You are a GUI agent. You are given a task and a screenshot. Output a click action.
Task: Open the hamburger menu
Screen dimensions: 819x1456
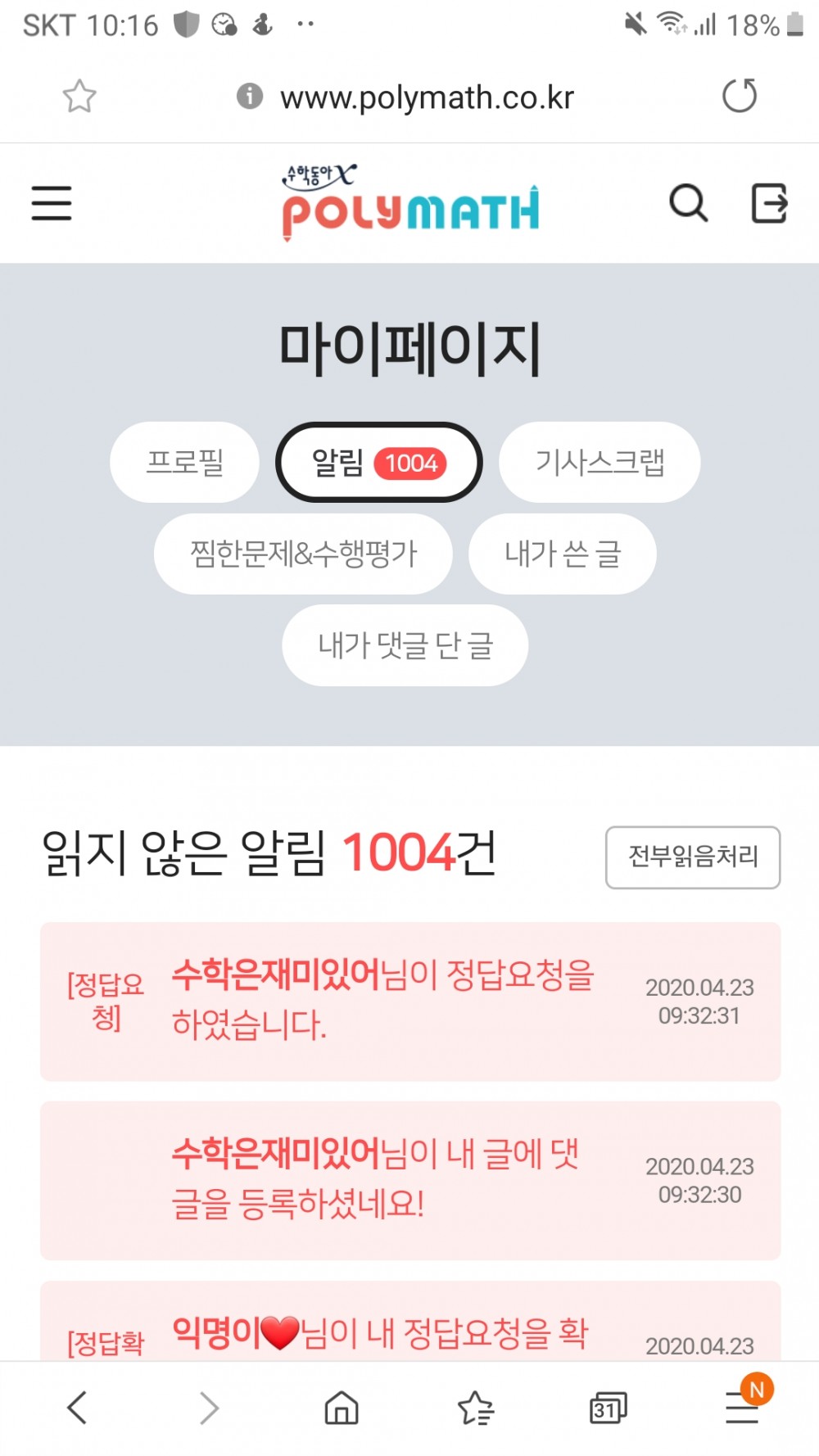pos(52,203)
